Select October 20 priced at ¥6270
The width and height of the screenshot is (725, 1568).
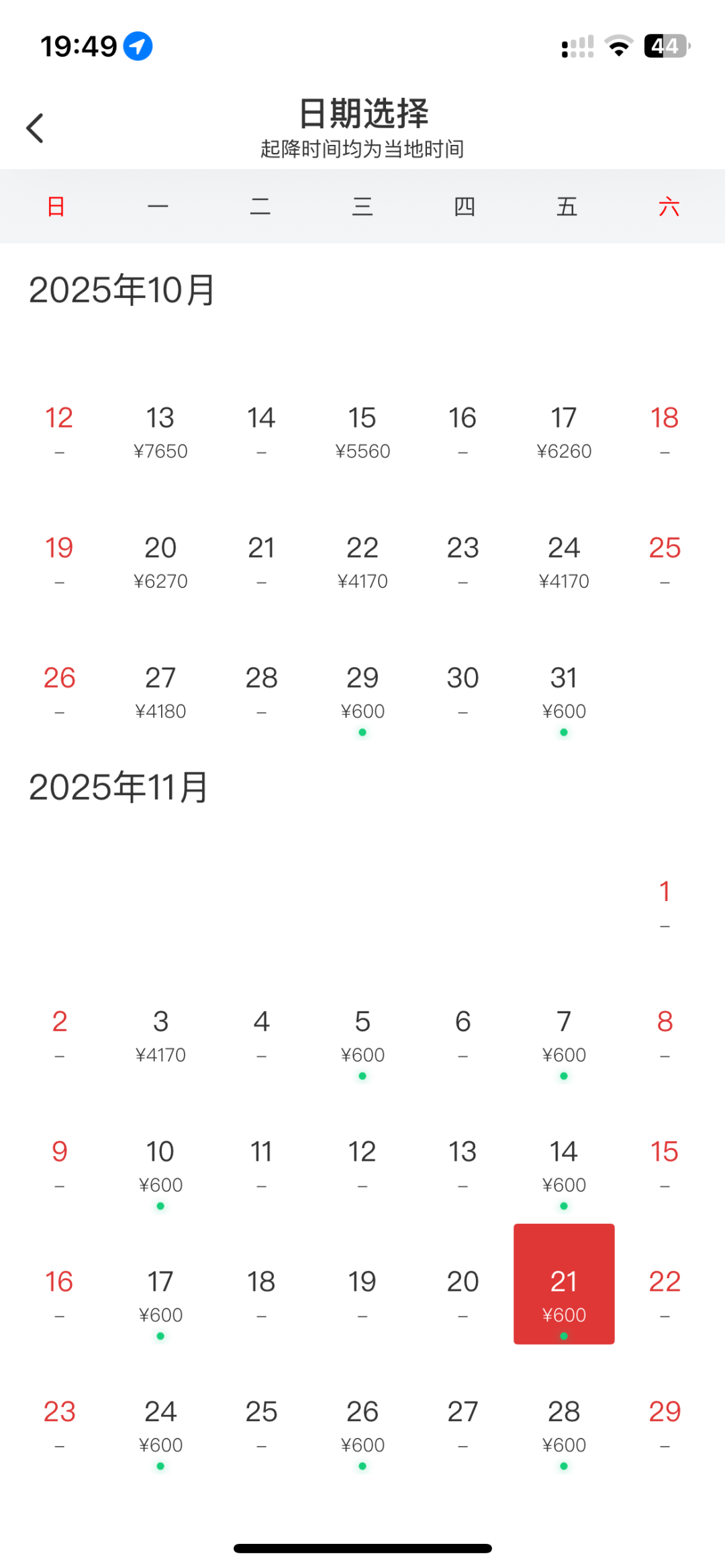click(160, 562)
